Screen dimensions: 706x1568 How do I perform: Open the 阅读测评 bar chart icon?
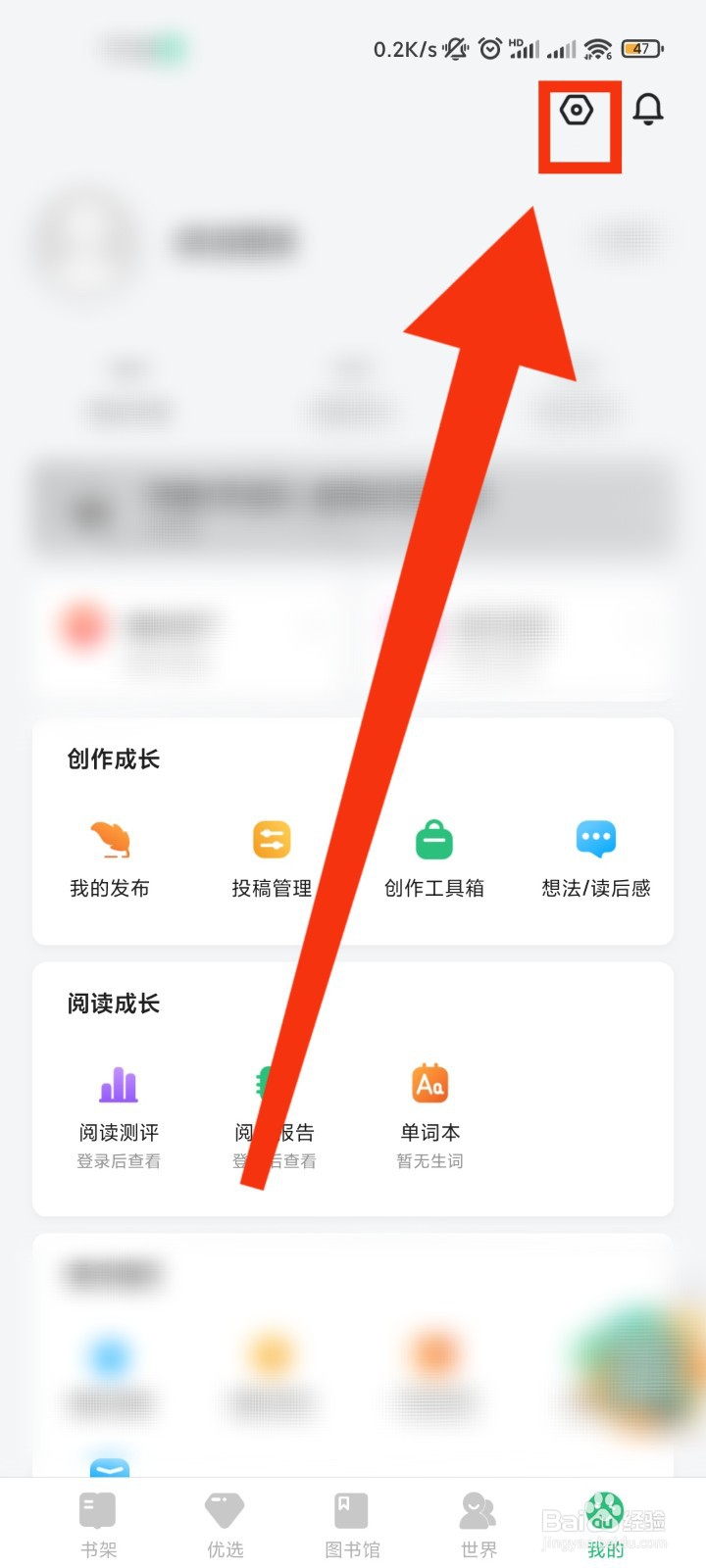coord(118,1084)
